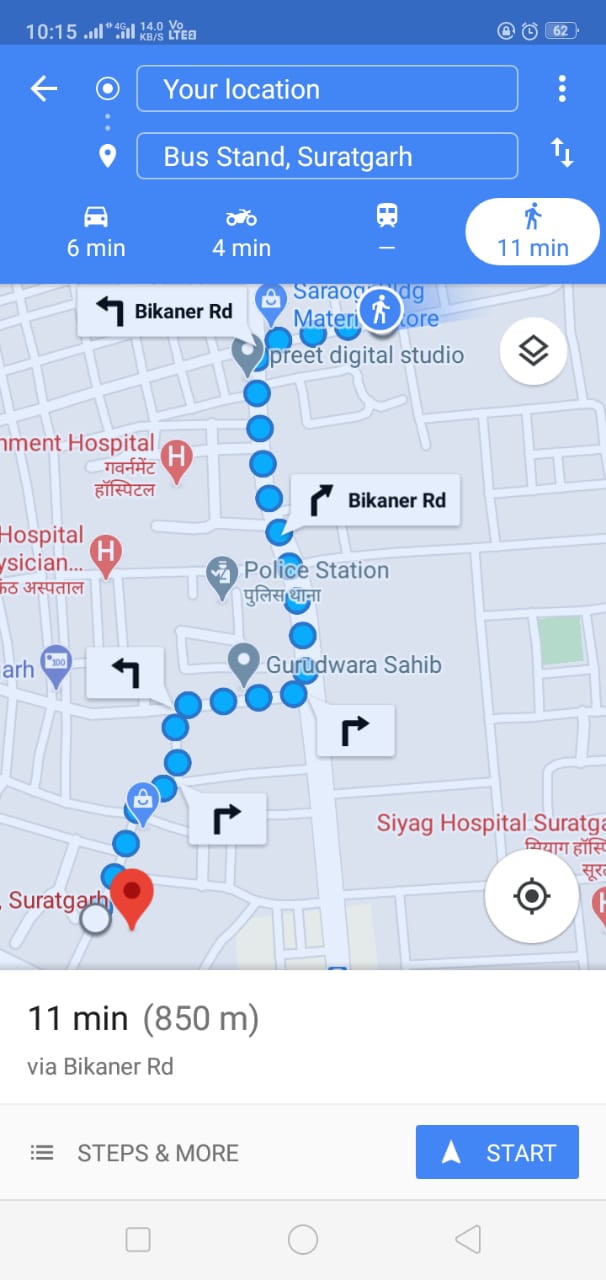The image size is (606, 1280).
Task: Switch to driving mode, 6 min
Action: [x=96, y=231]
